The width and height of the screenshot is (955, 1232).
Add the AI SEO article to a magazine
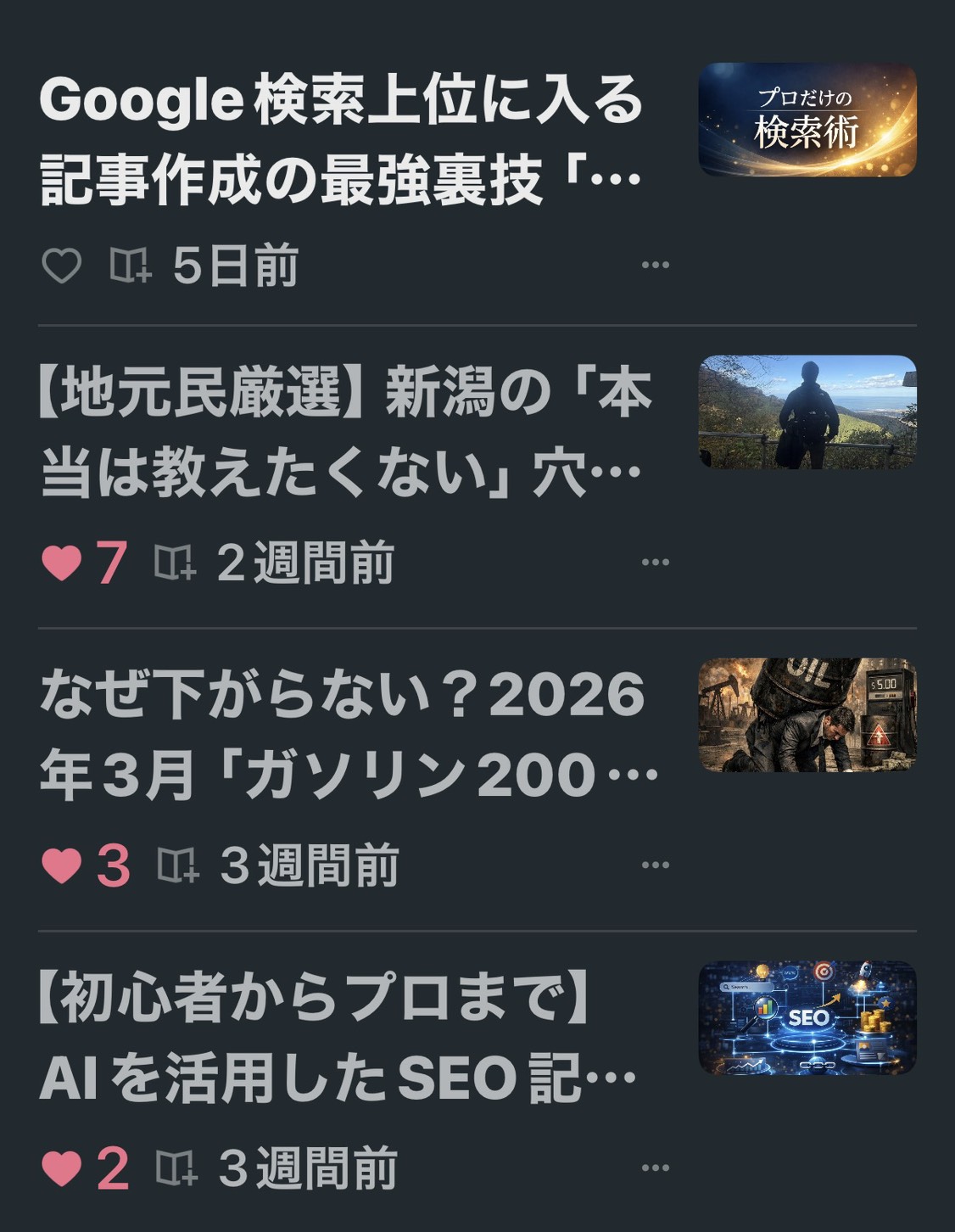click(177, 1168)
